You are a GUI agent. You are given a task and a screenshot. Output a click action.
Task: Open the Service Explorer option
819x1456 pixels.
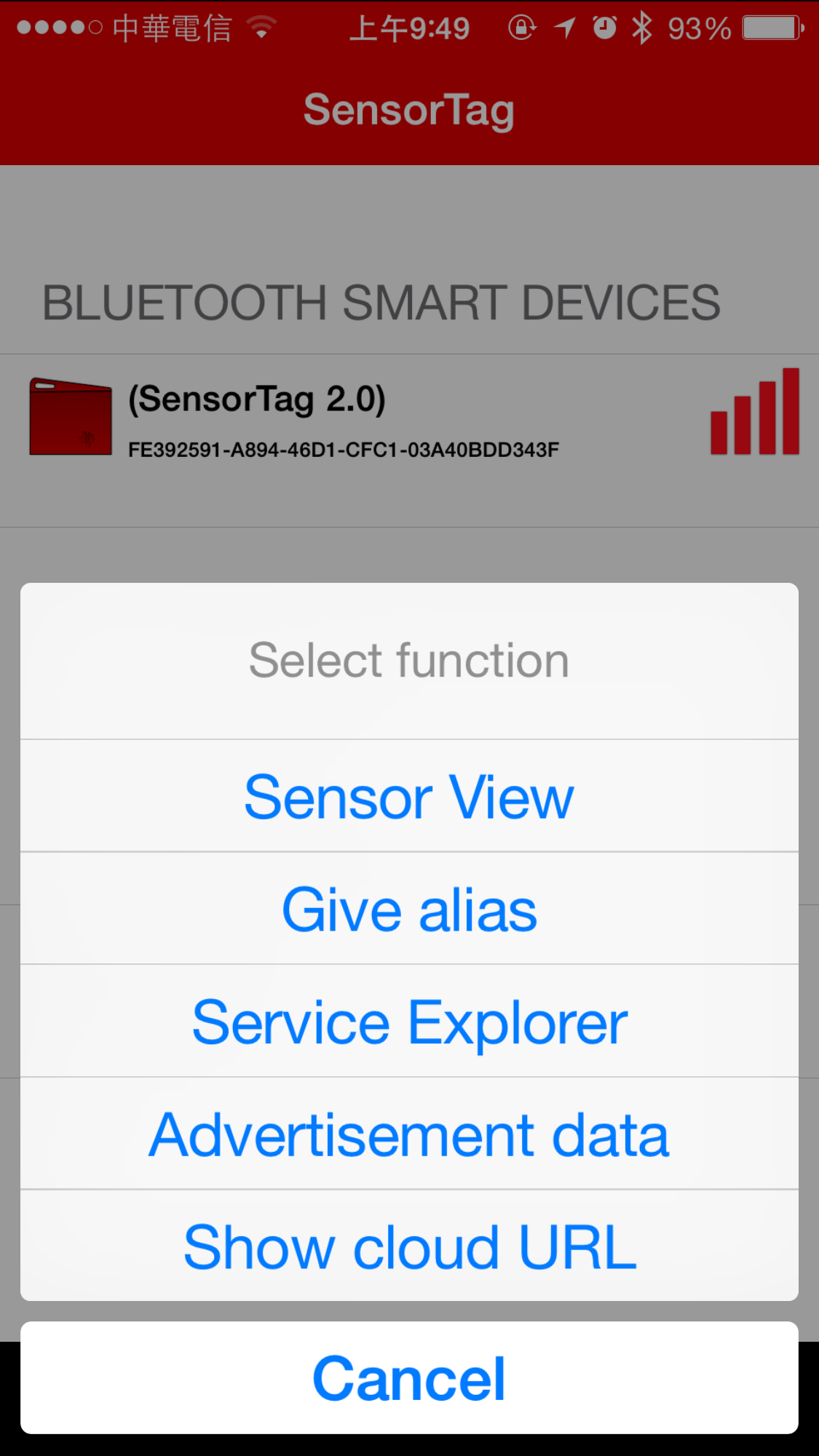[409, 1021]
